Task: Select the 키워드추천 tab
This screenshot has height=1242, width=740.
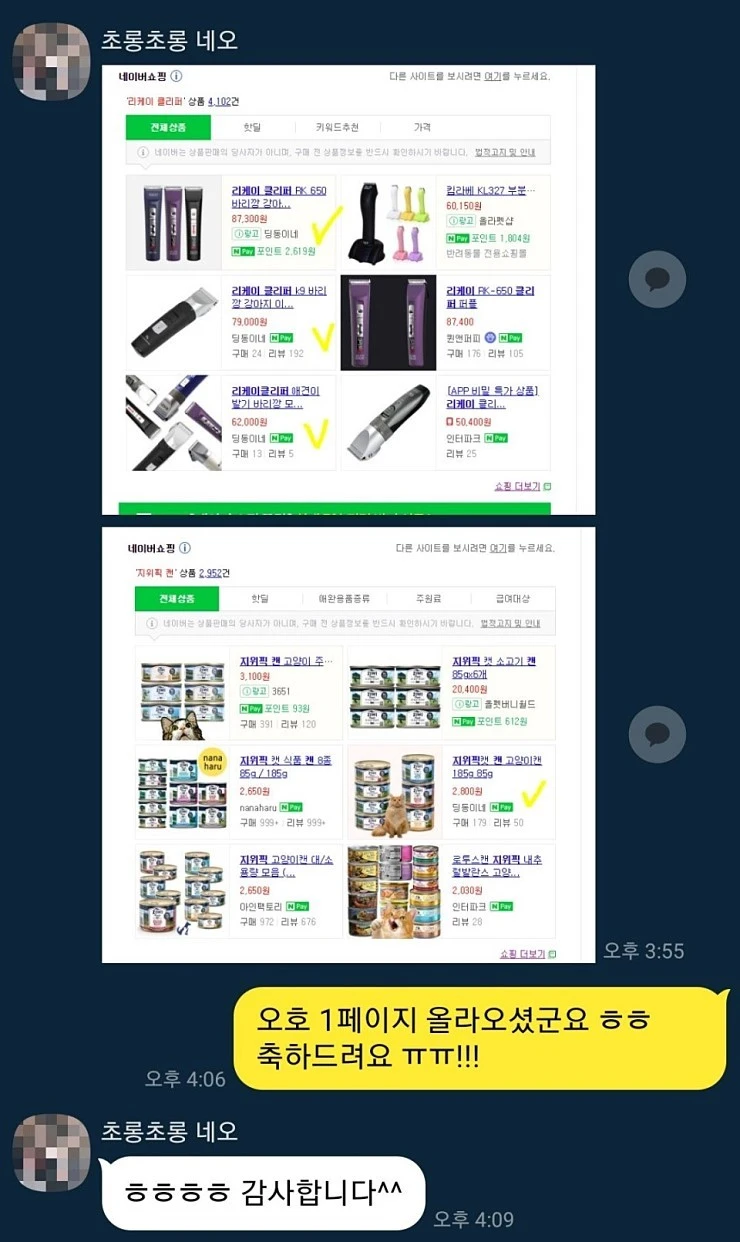Action: click(x=337, y=125)
